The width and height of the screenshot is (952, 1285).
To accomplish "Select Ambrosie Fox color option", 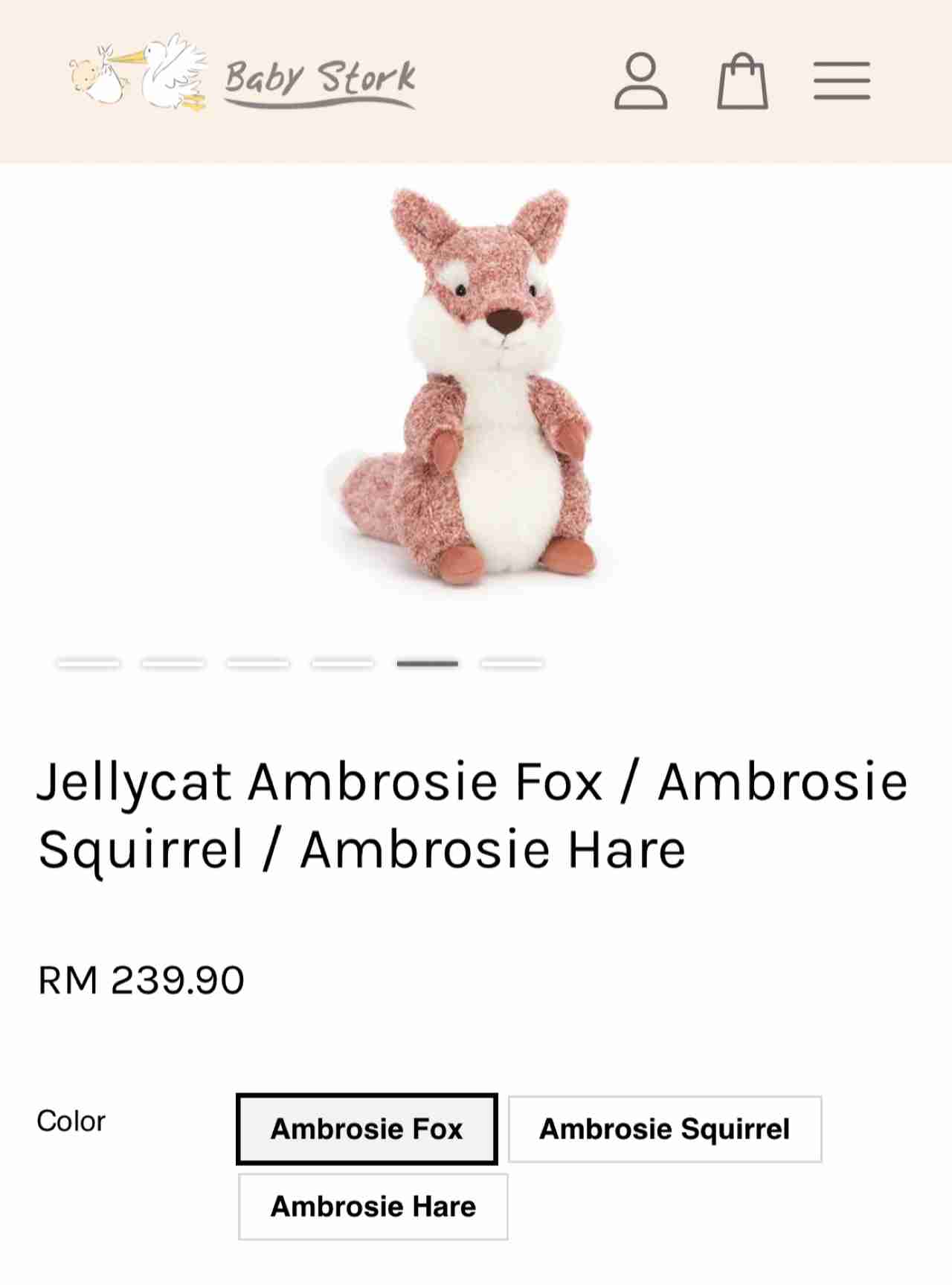I will [x=367, y=1129].
